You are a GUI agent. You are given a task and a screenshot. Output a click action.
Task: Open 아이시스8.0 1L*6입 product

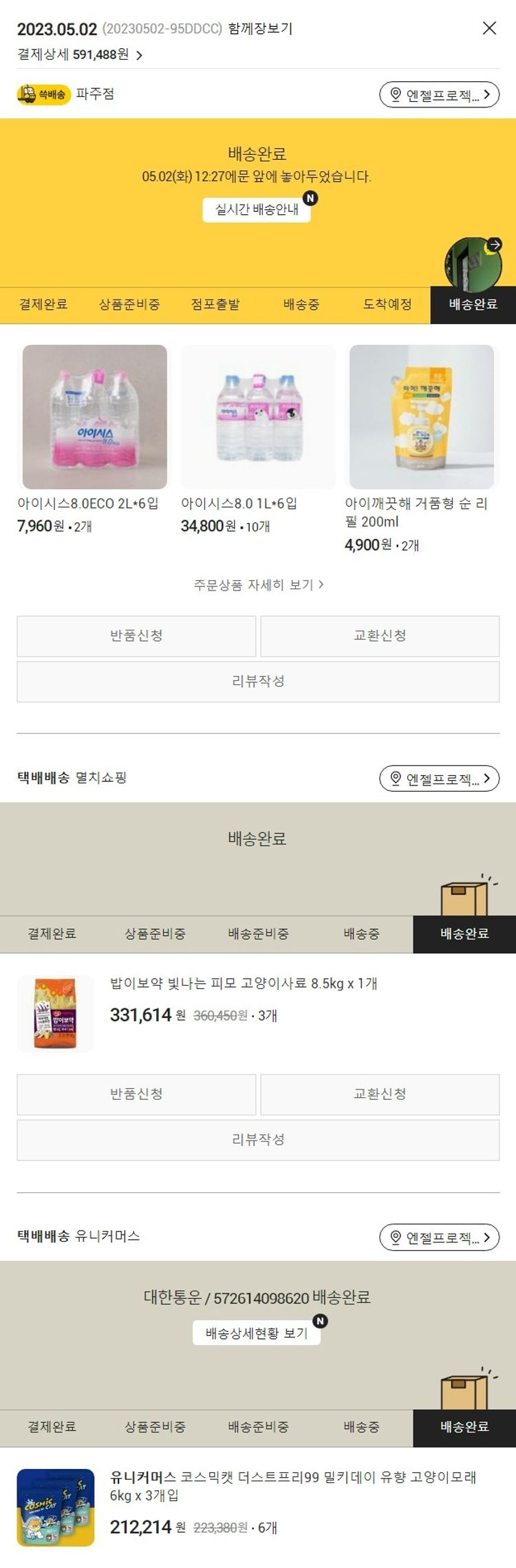click(x=258, y=417)
